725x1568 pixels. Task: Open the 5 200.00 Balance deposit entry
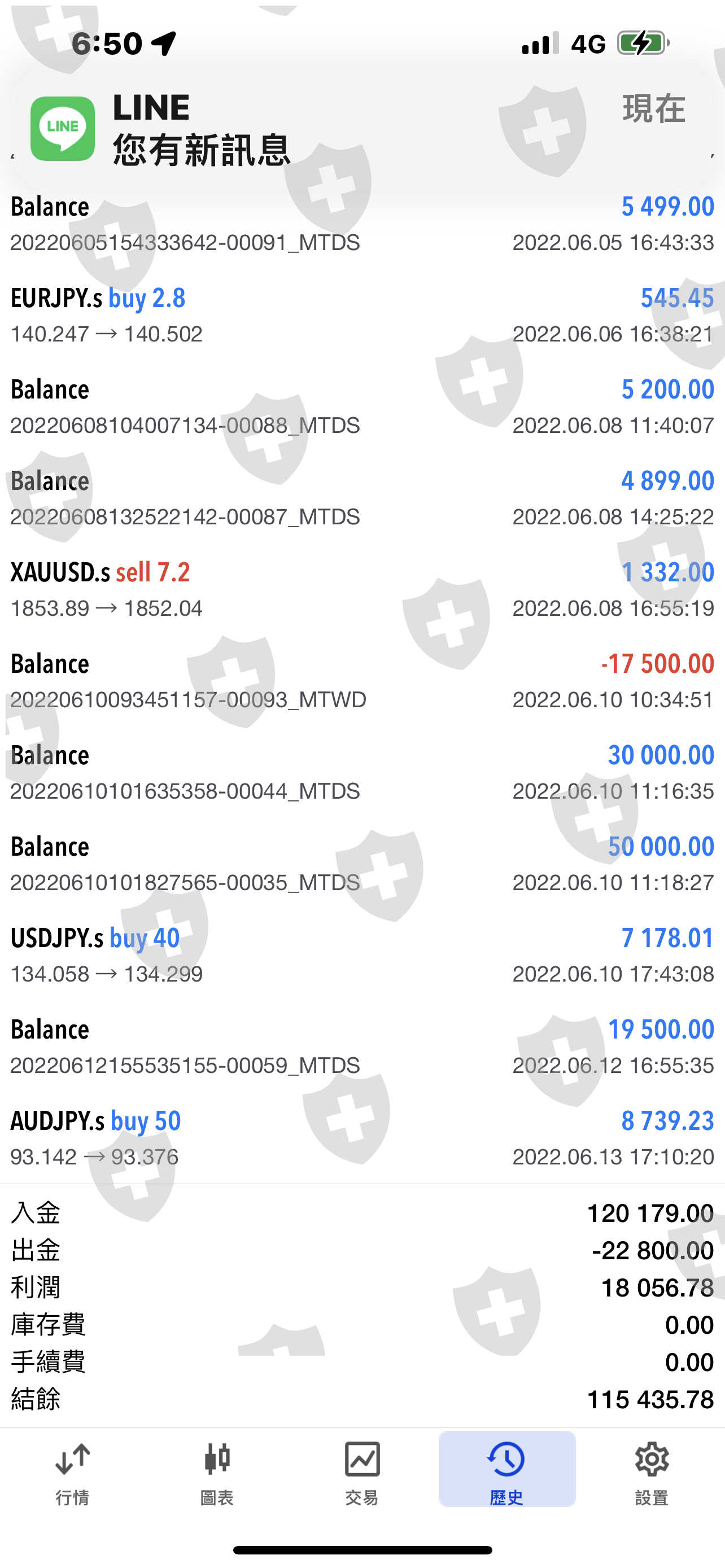coord(362,406)
